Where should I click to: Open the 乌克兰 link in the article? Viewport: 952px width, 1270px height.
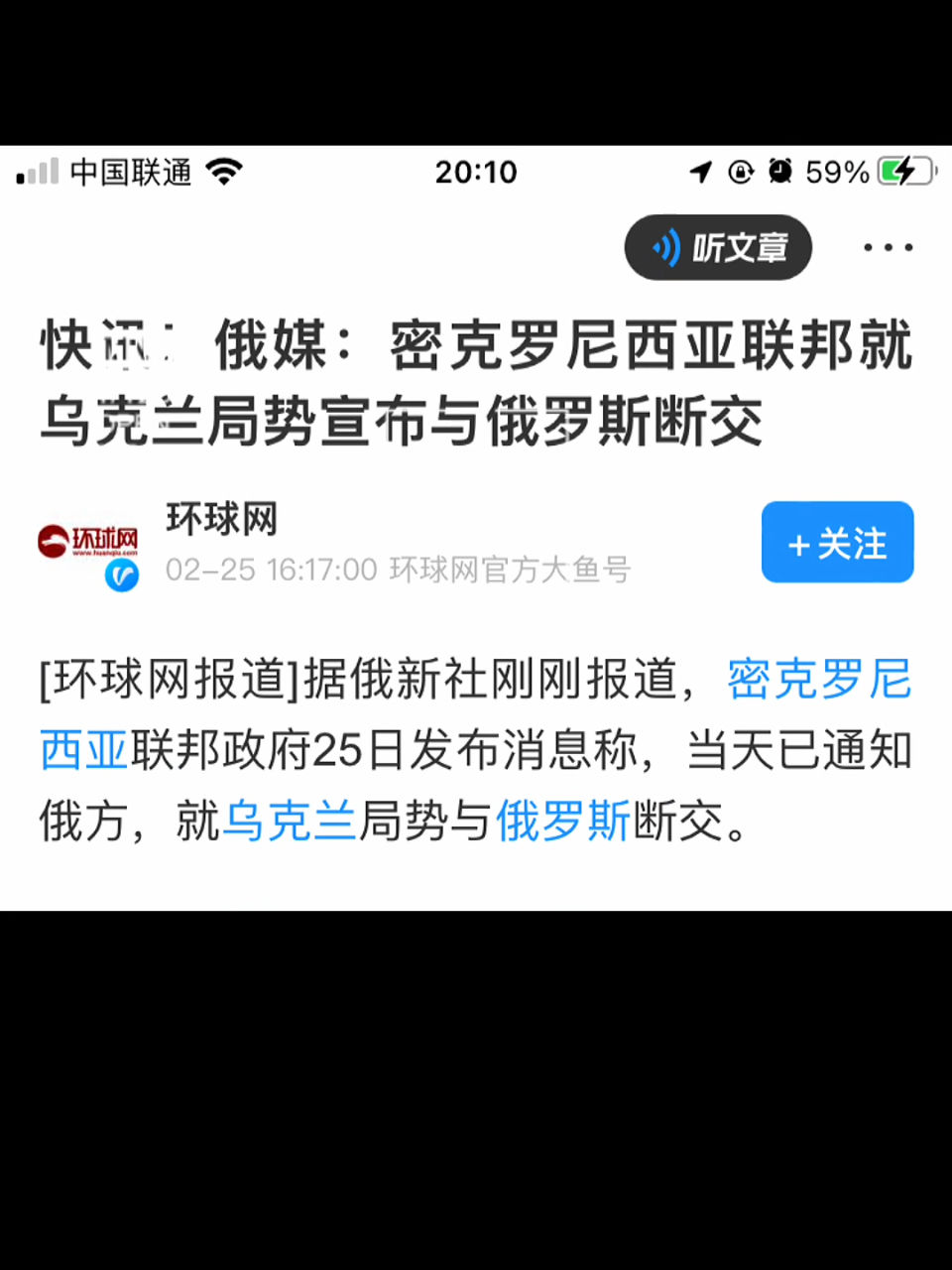point(289,822)
